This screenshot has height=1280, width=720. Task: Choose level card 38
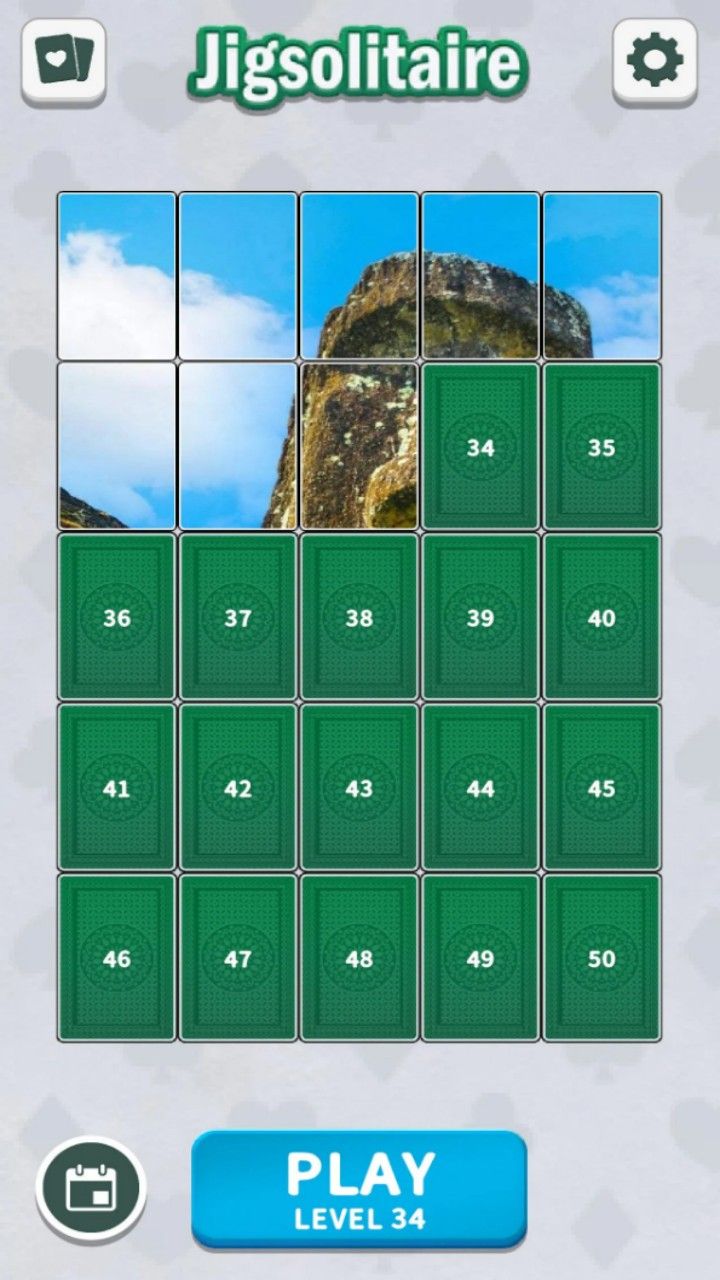tap(359, 617)
